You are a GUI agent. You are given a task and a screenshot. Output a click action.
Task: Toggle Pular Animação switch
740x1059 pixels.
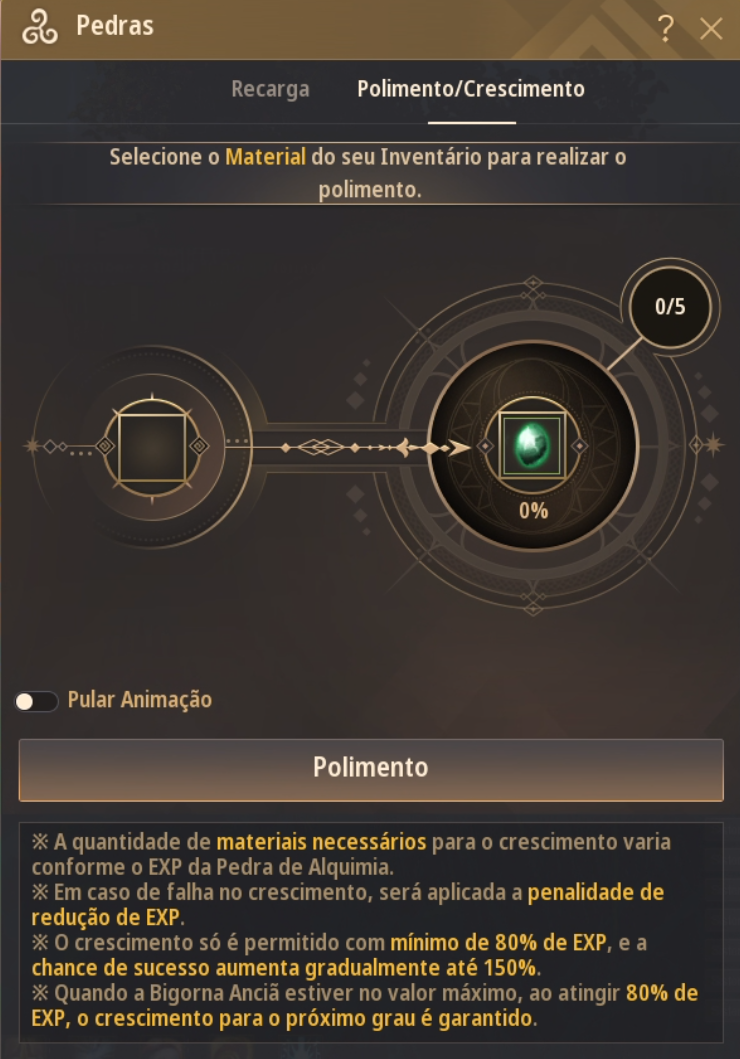(x=36, y=701)
